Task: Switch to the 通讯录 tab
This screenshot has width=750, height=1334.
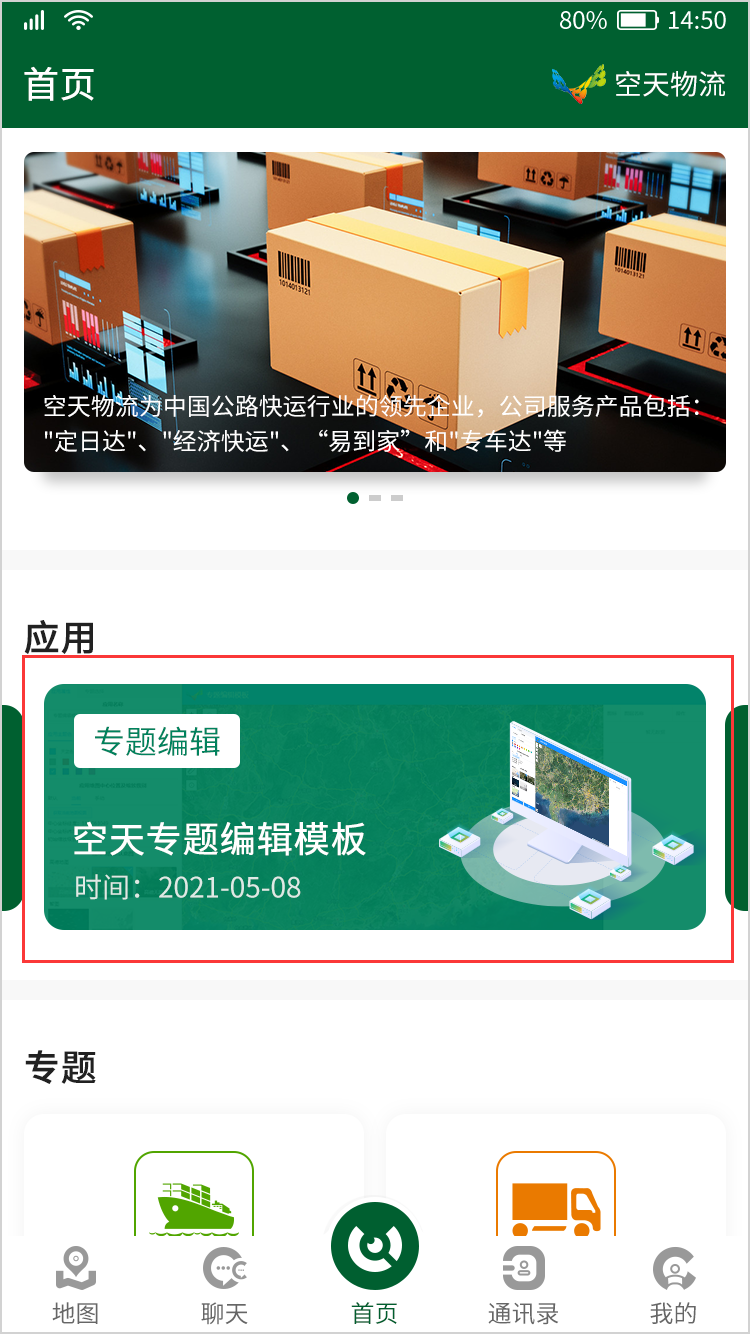Action: click(523, 1285)
